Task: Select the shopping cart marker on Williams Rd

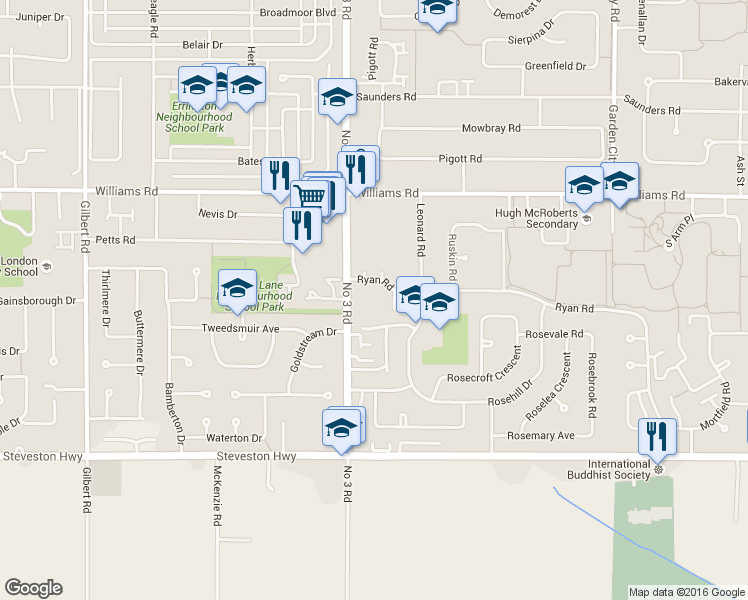Action: coord(310,198)
